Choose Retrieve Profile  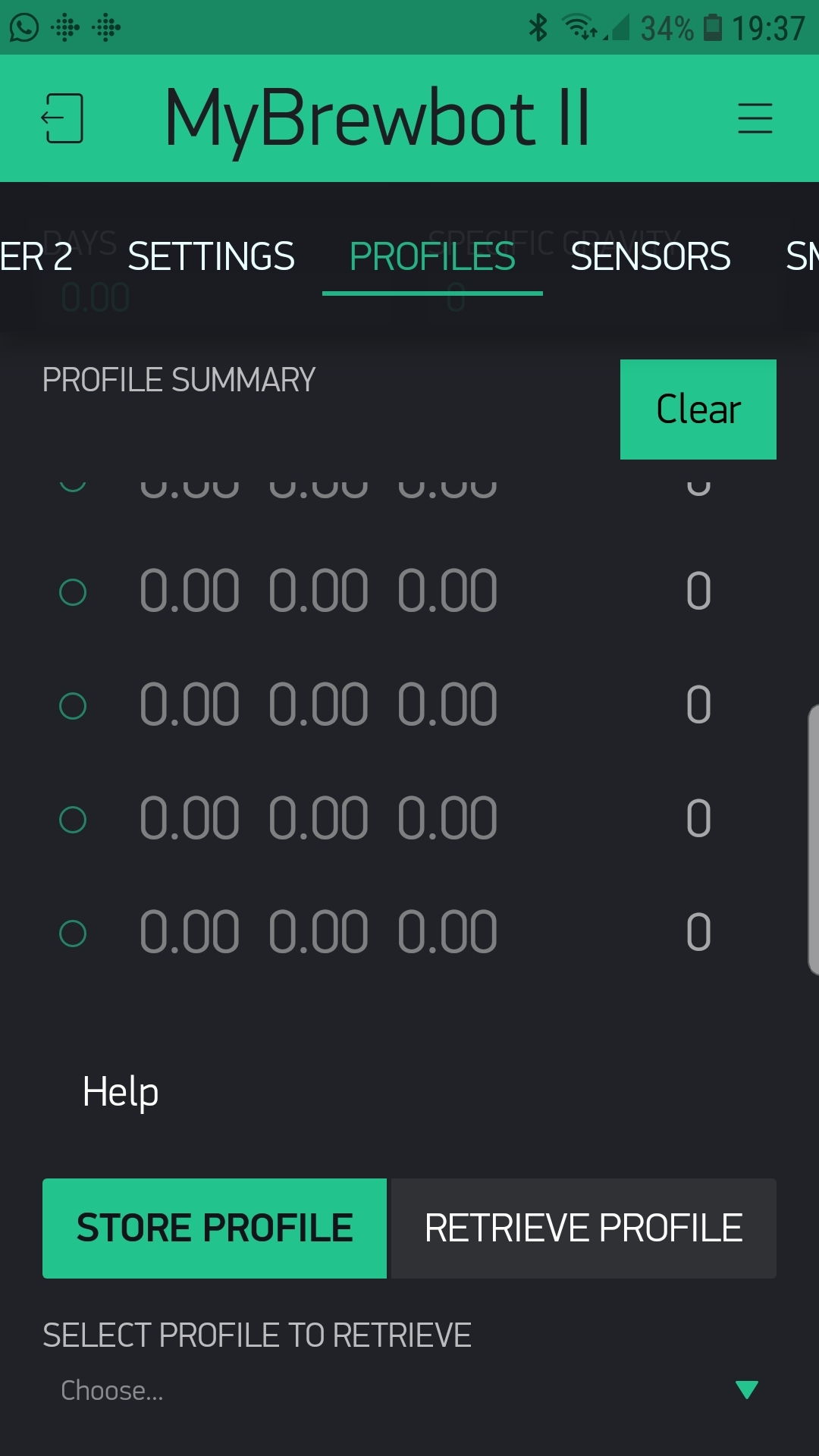point(583,1228)
